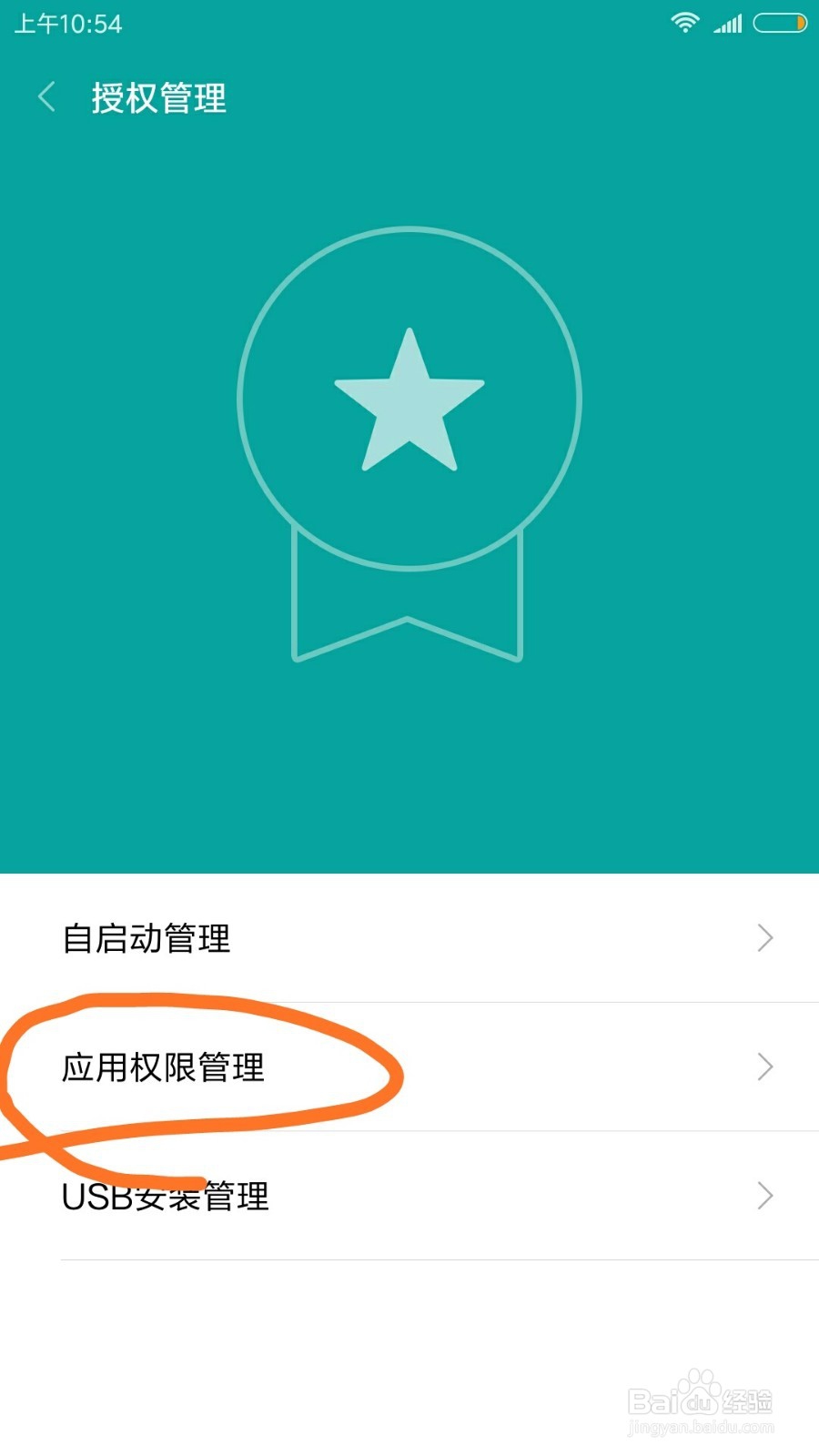Tap the battery indicator icon

[x=778, y=23]
